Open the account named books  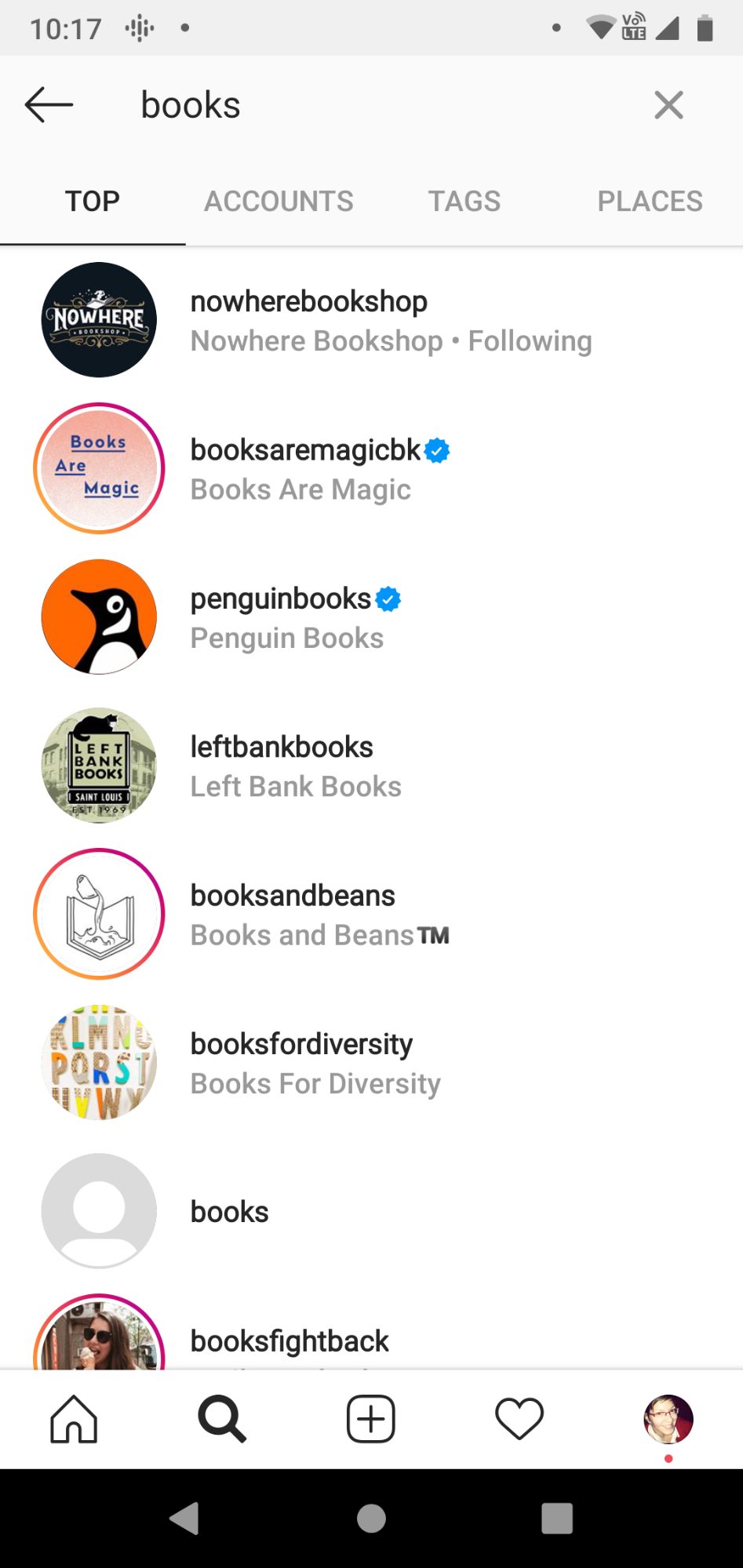(x=371, y=1211)
